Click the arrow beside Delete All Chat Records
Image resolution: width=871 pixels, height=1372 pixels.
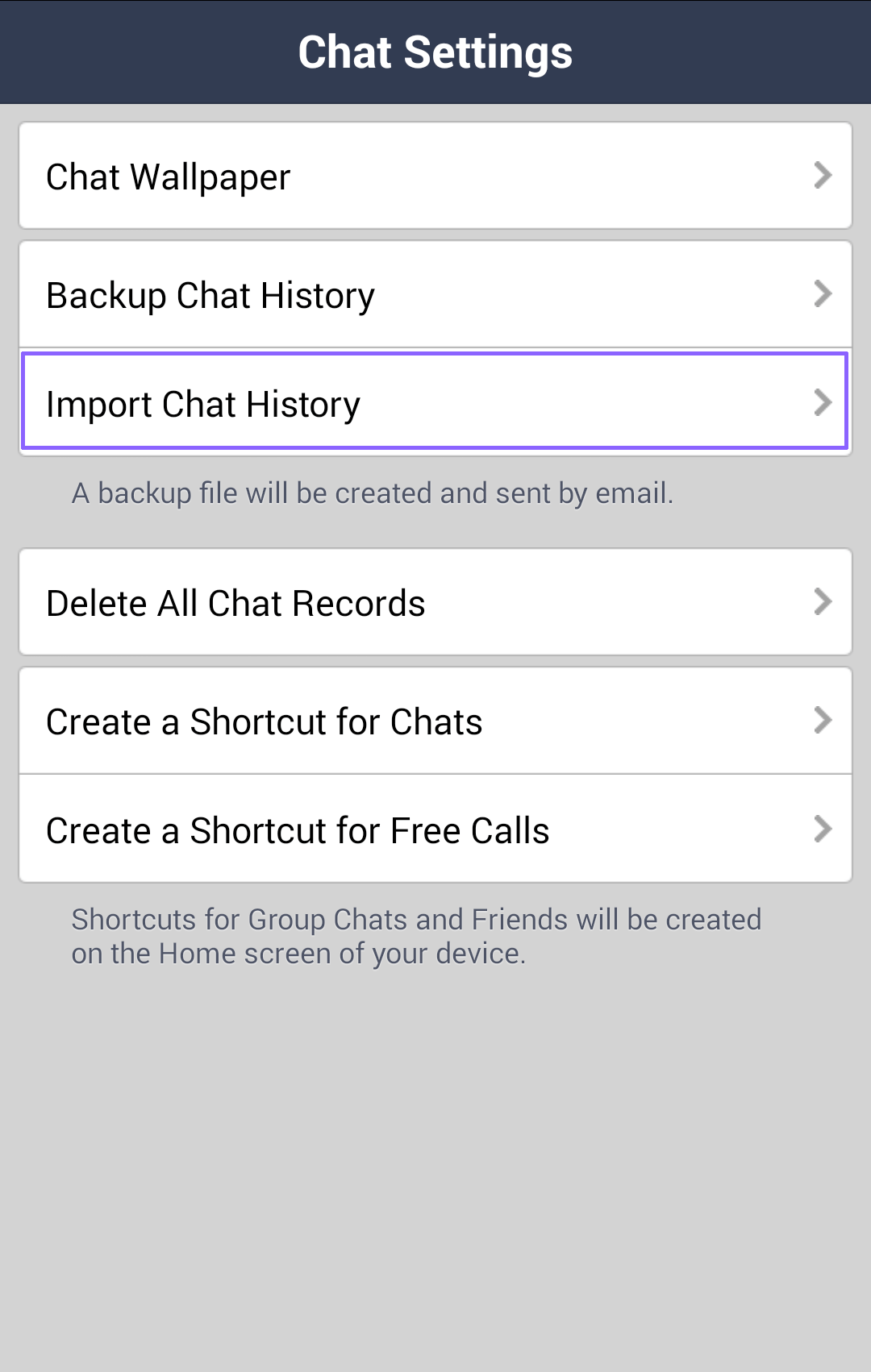(823, 602)
